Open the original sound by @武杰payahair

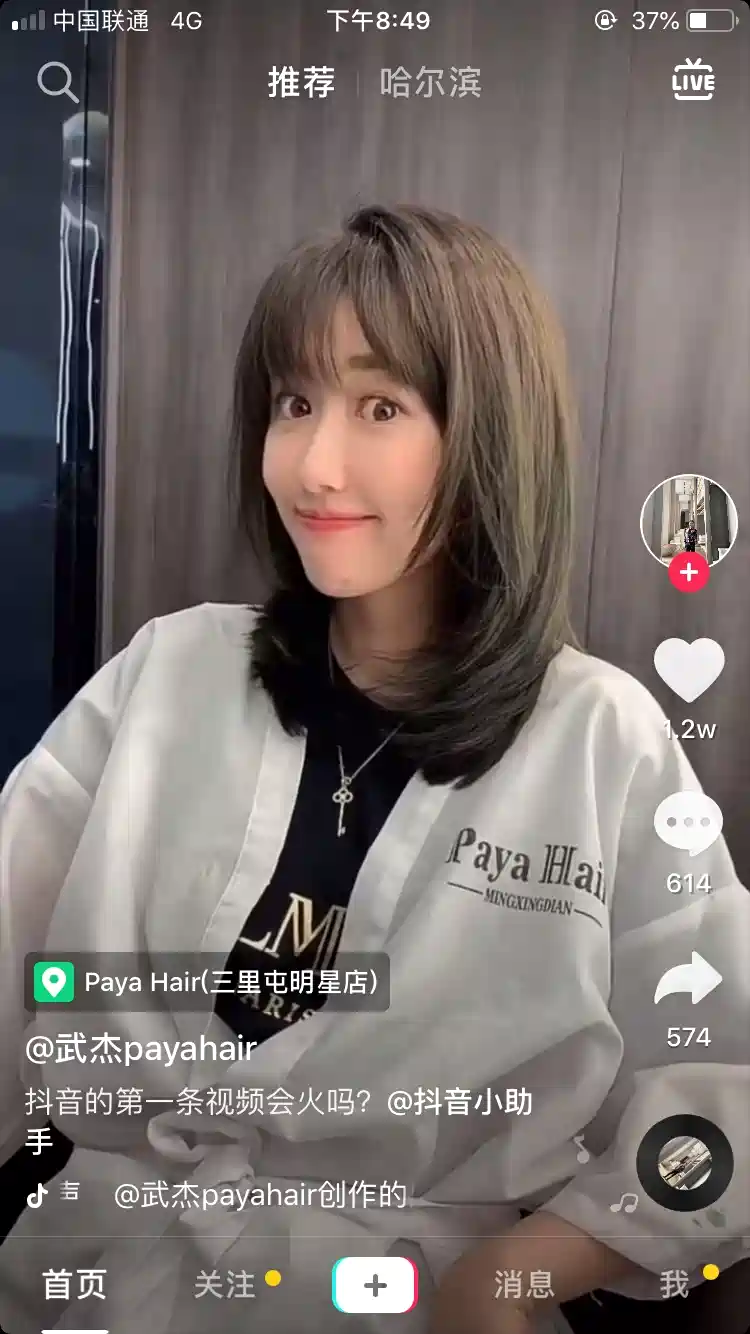(260, 1194)
